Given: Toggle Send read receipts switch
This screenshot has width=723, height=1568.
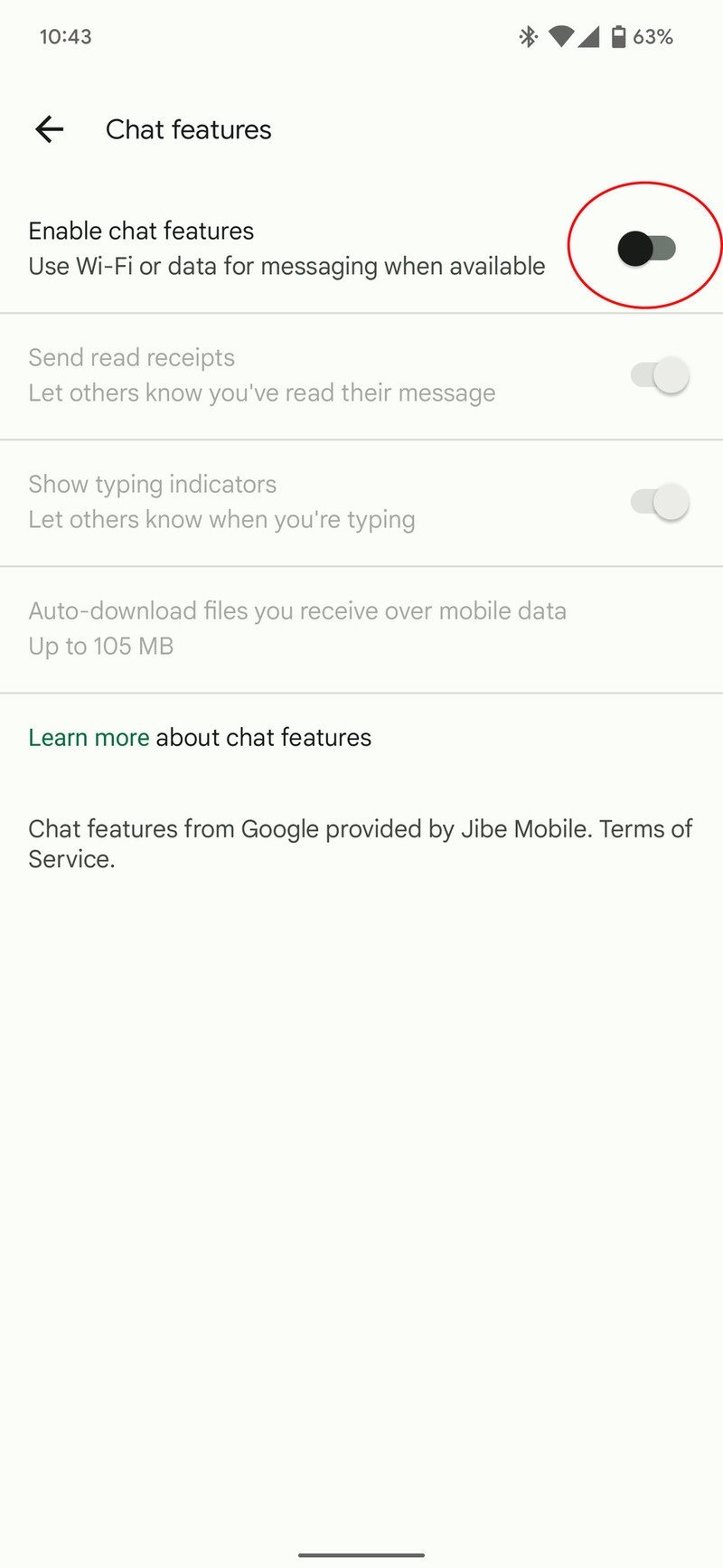Looking at the screenshot, I should pos(661,374).
